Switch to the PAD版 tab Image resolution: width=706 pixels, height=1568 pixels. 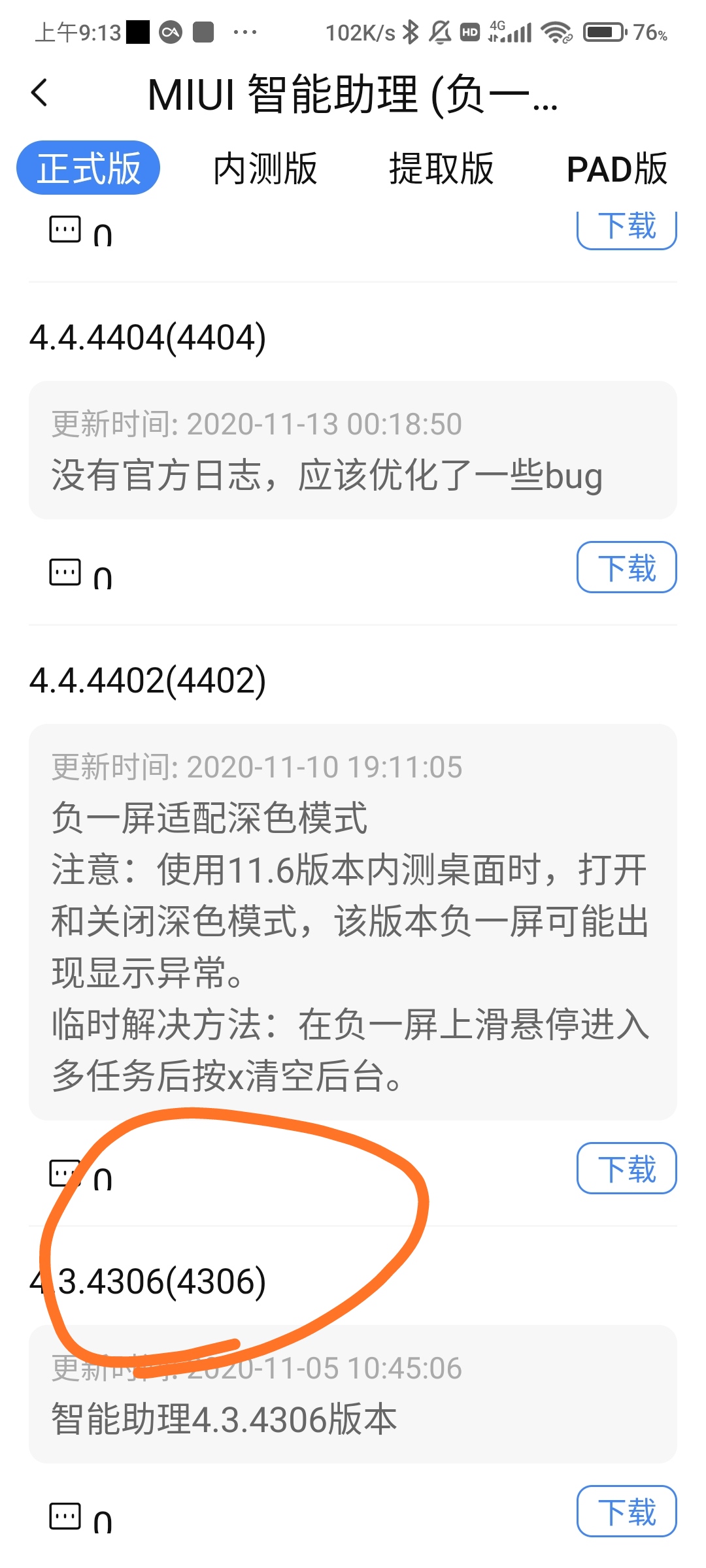[616, 169]
